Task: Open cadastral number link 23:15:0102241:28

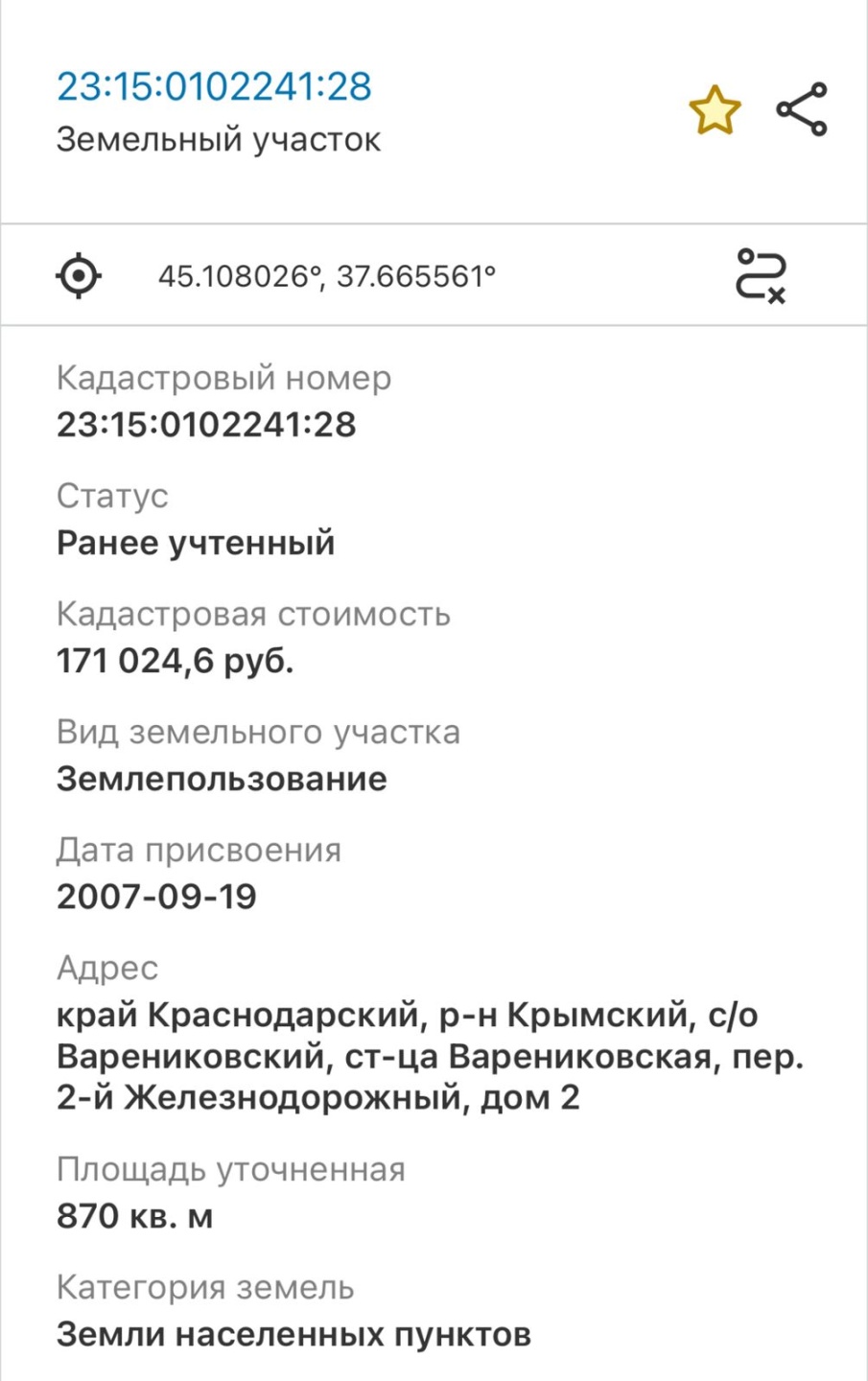Action: 214,86
